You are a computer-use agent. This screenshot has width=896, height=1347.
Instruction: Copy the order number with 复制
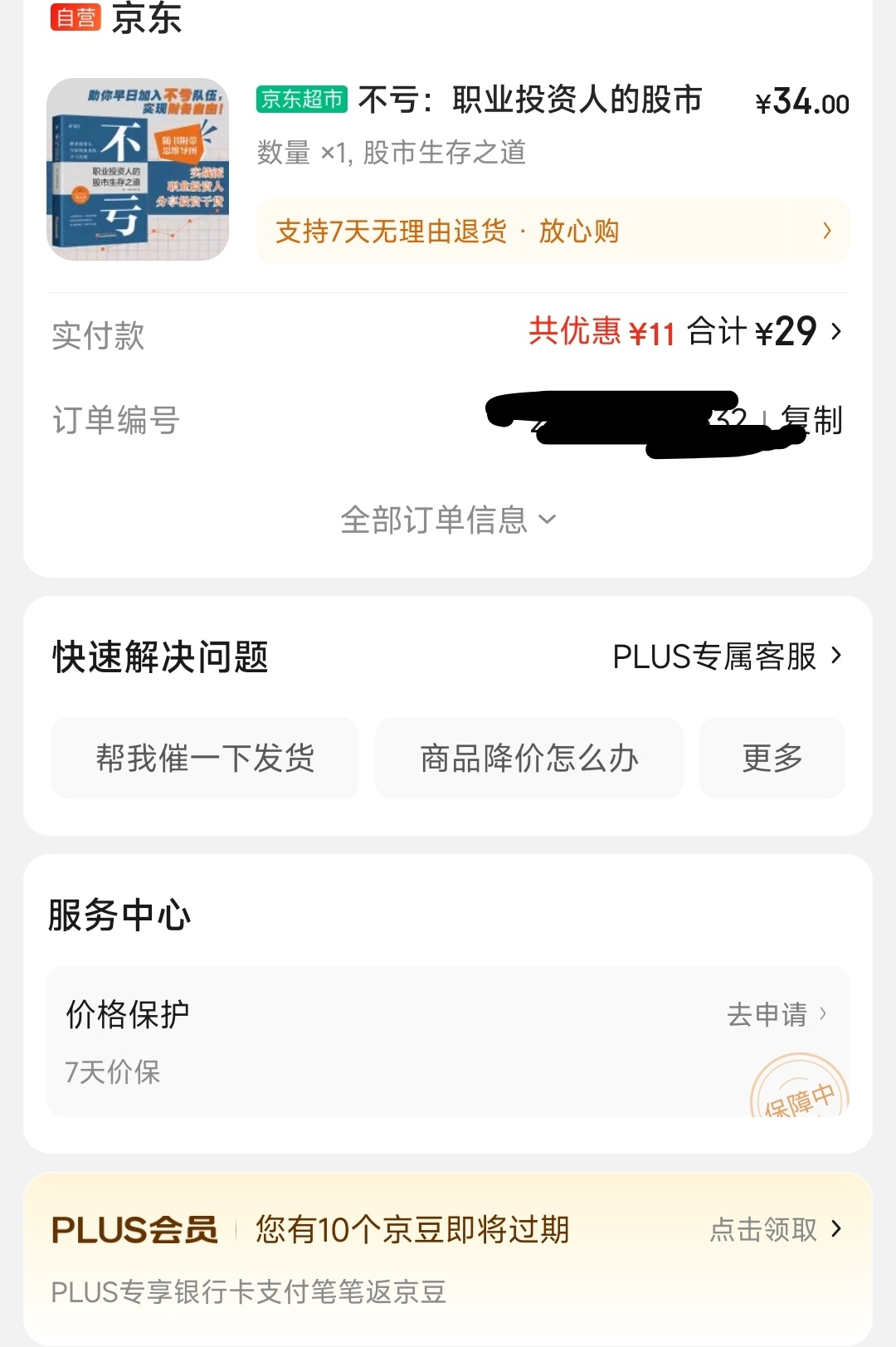813,420
